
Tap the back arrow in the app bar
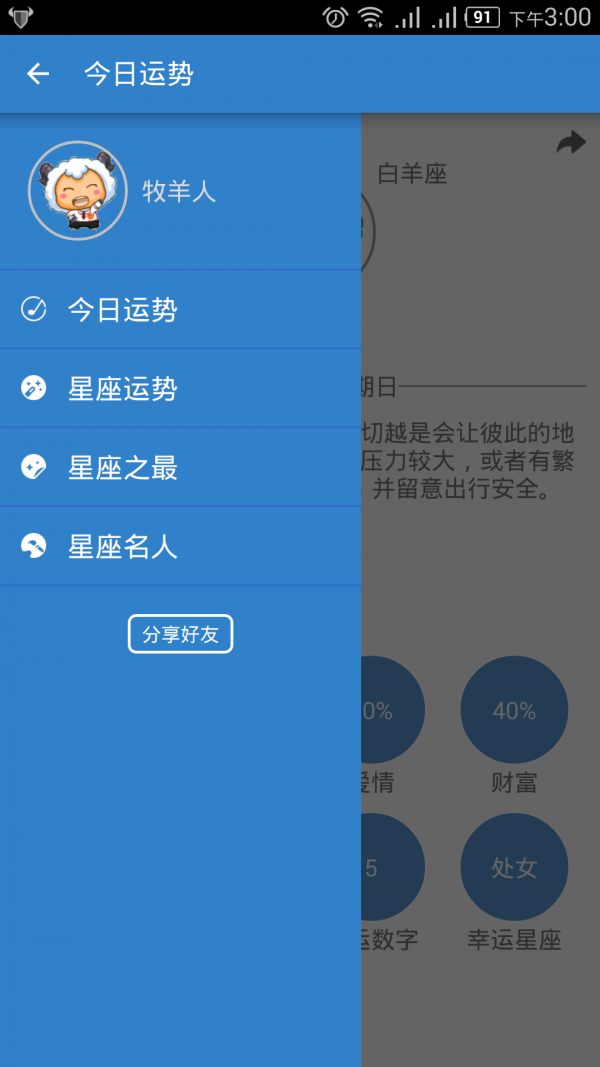pos(38,73)
